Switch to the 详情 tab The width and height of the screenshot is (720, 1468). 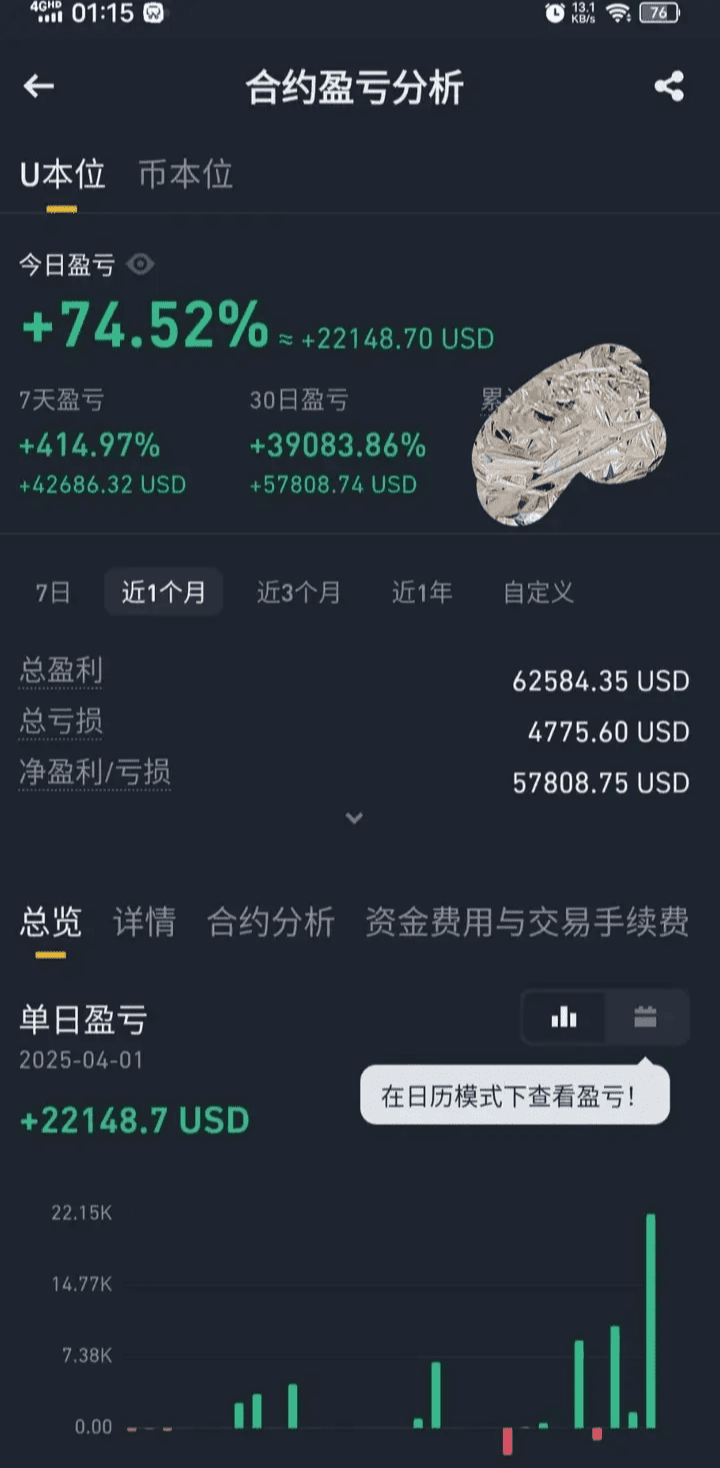(x=144, y=922)
